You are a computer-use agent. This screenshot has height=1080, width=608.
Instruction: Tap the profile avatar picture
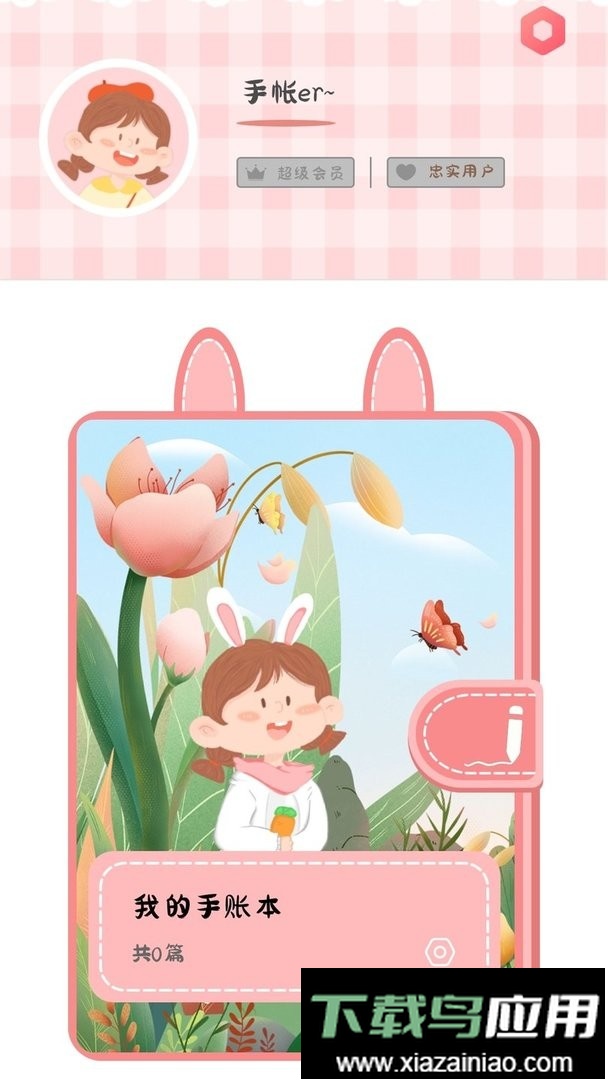tap(119, 137)
